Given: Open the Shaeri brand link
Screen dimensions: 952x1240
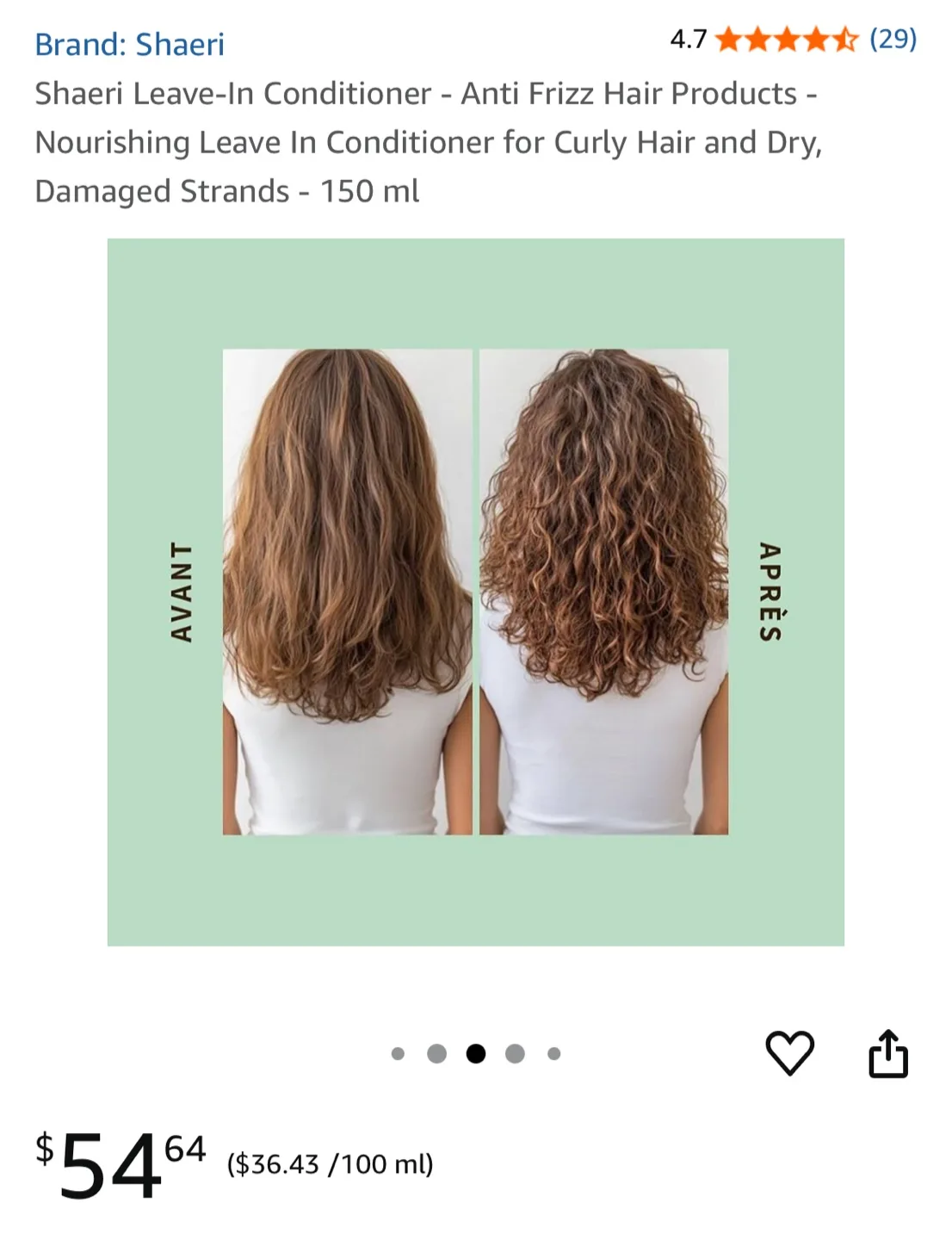Looking at the screenshot, I should [129, 44].
